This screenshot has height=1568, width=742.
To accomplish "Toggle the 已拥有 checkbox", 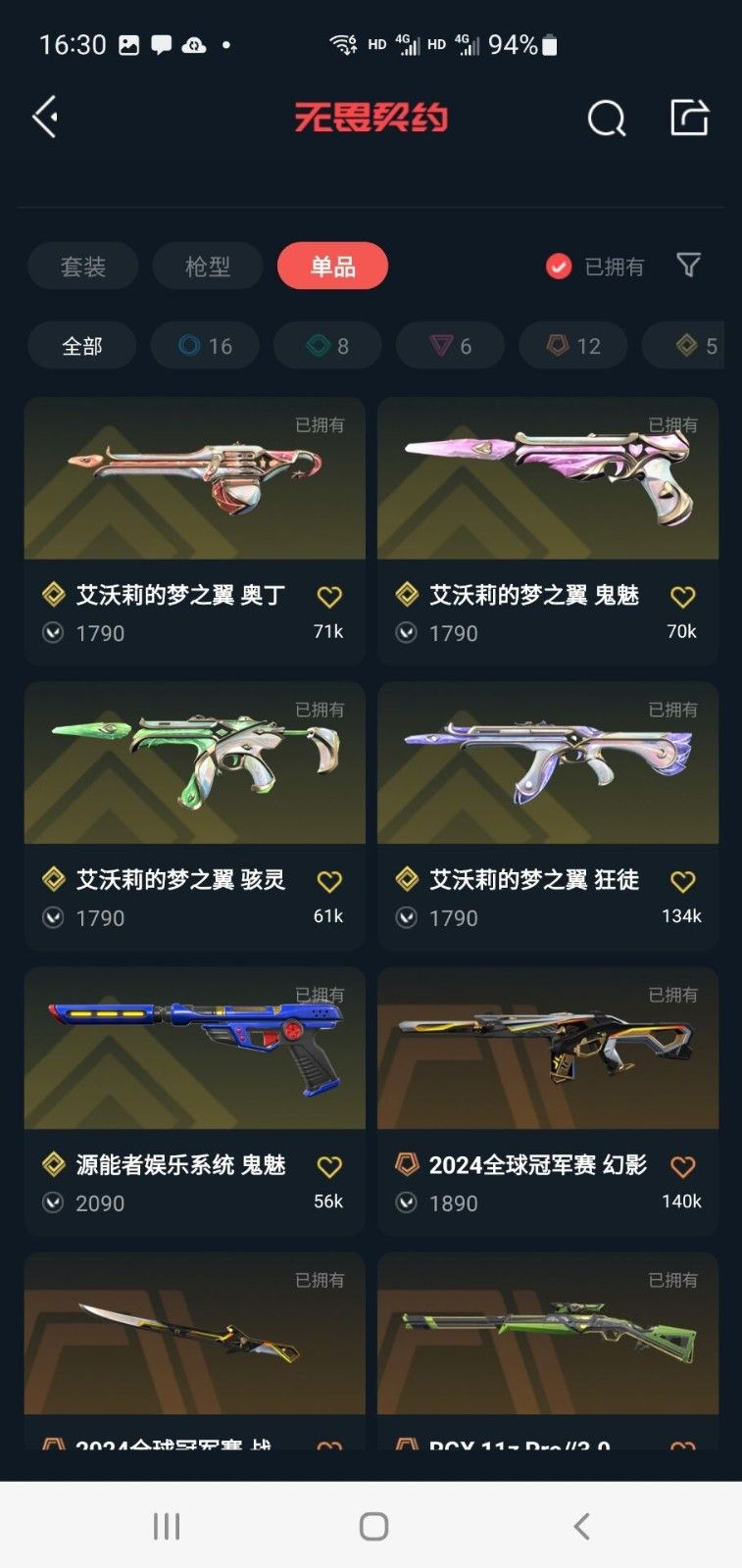I will (x=559, y=267).
